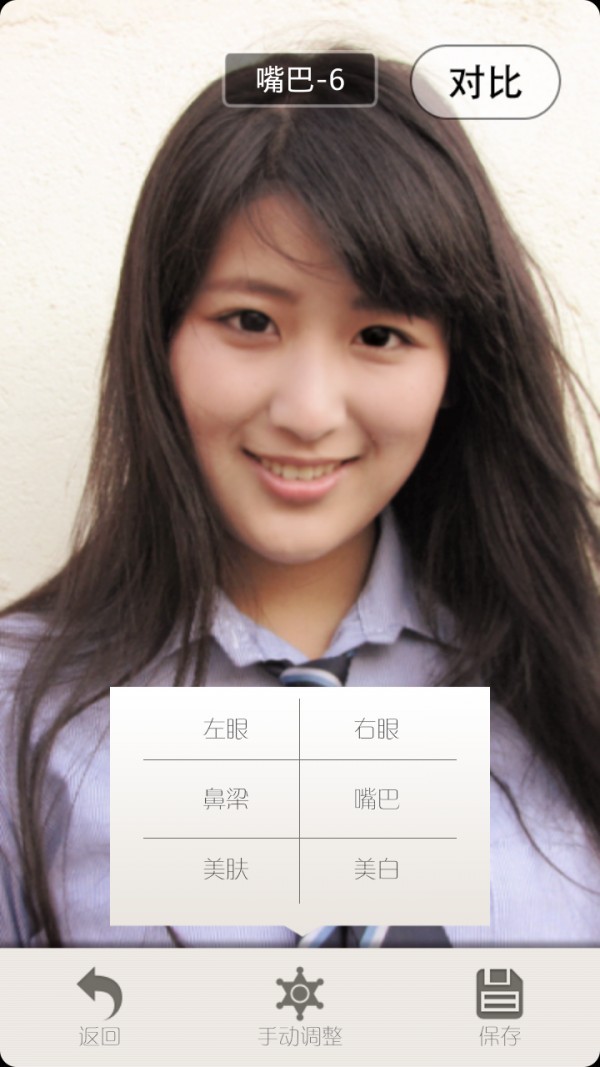Save the photo with 保存
The width and height of the screenshot is (600, 1067).
pos(499,1007)
